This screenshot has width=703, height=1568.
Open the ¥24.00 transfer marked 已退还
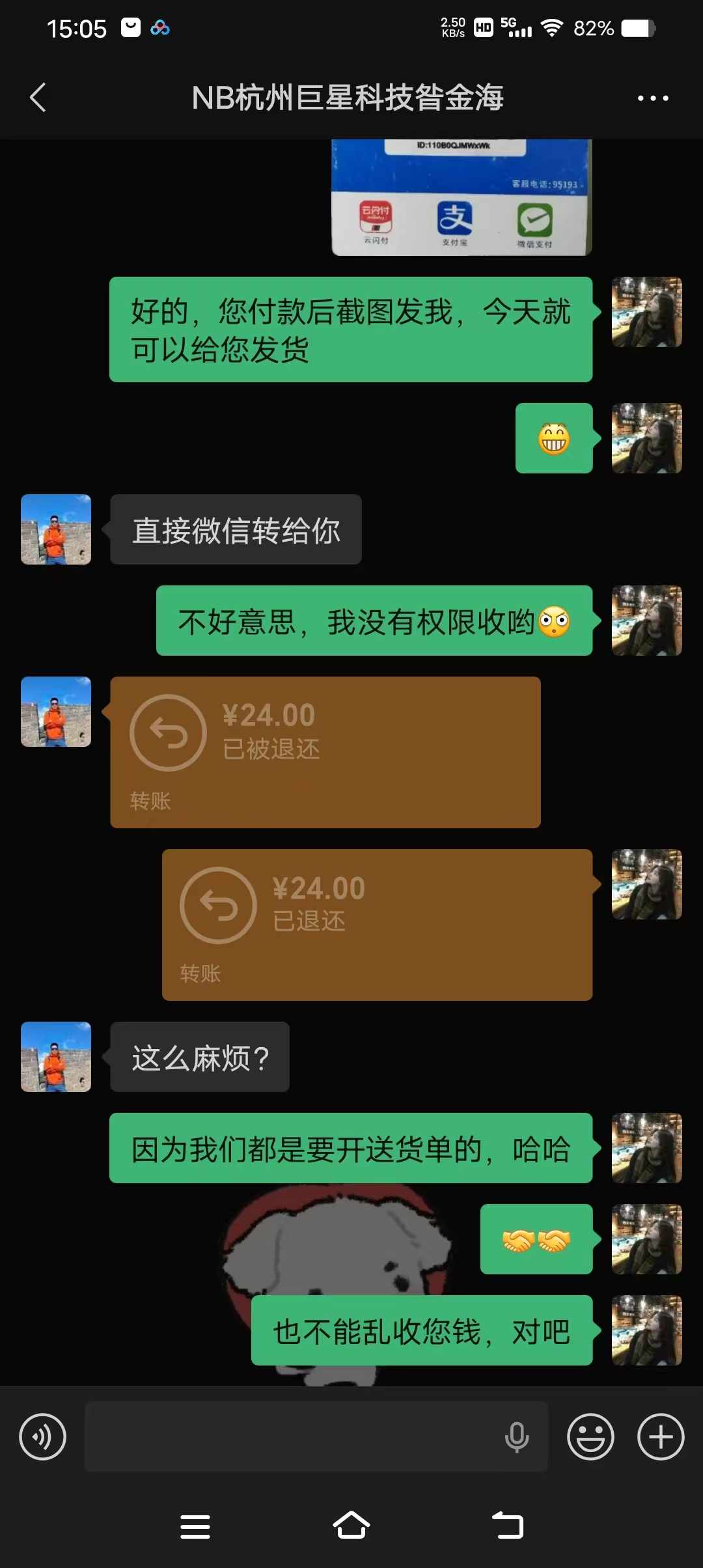(x=377, y=925)
